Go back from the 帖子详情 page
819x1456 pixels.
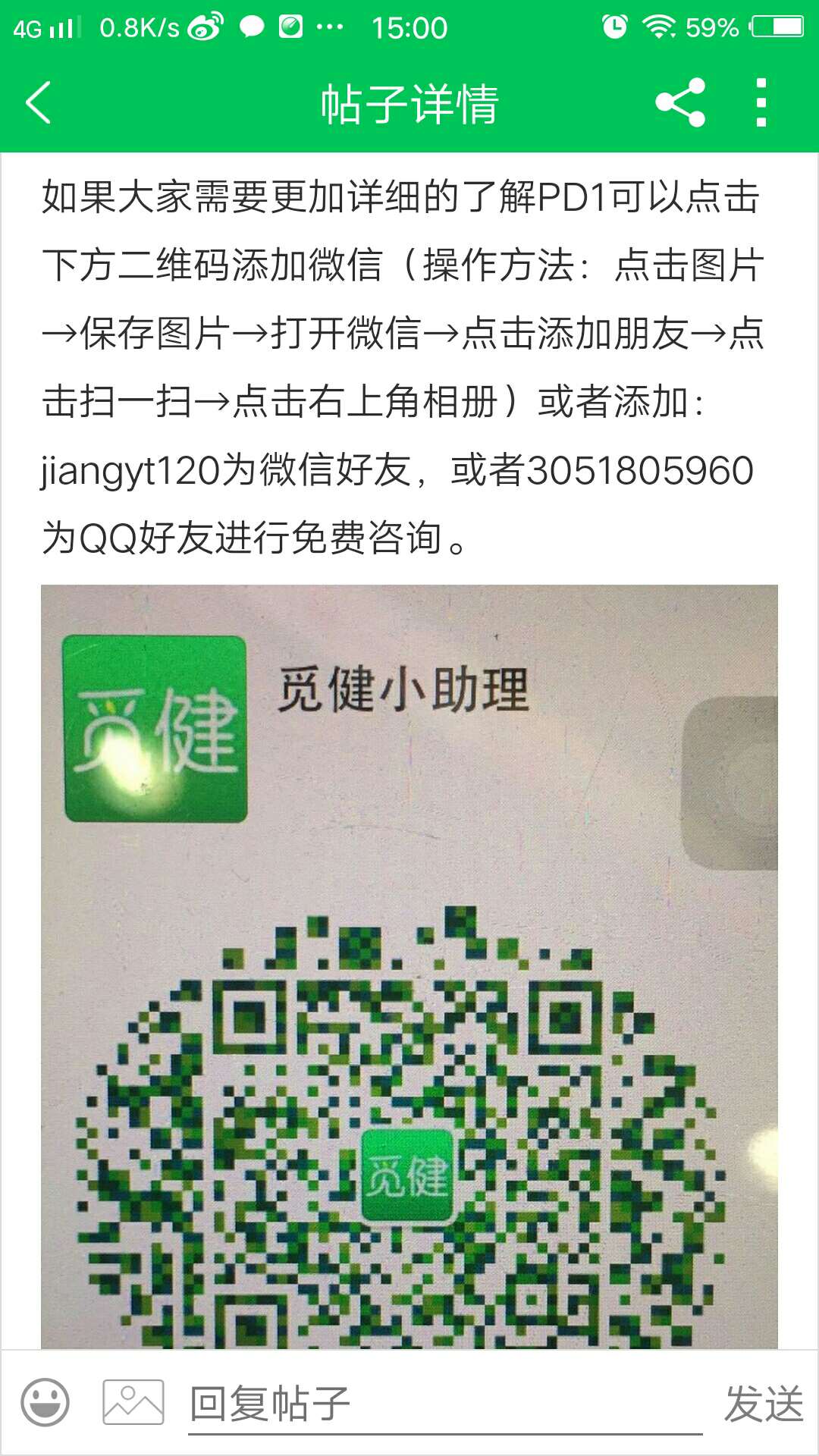[38, 103]
